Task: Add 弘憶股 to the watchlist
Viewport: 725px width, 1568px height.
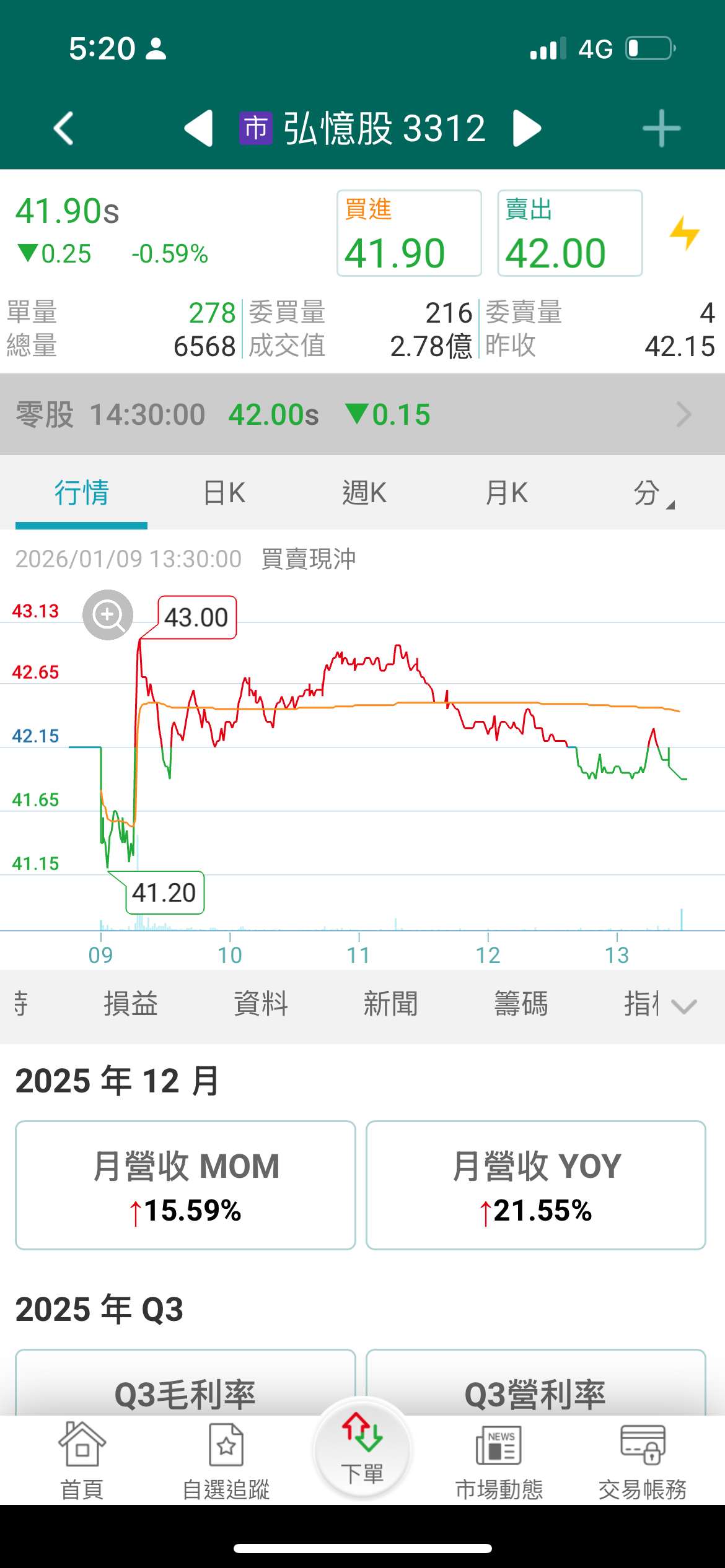Action: (661, 128)
